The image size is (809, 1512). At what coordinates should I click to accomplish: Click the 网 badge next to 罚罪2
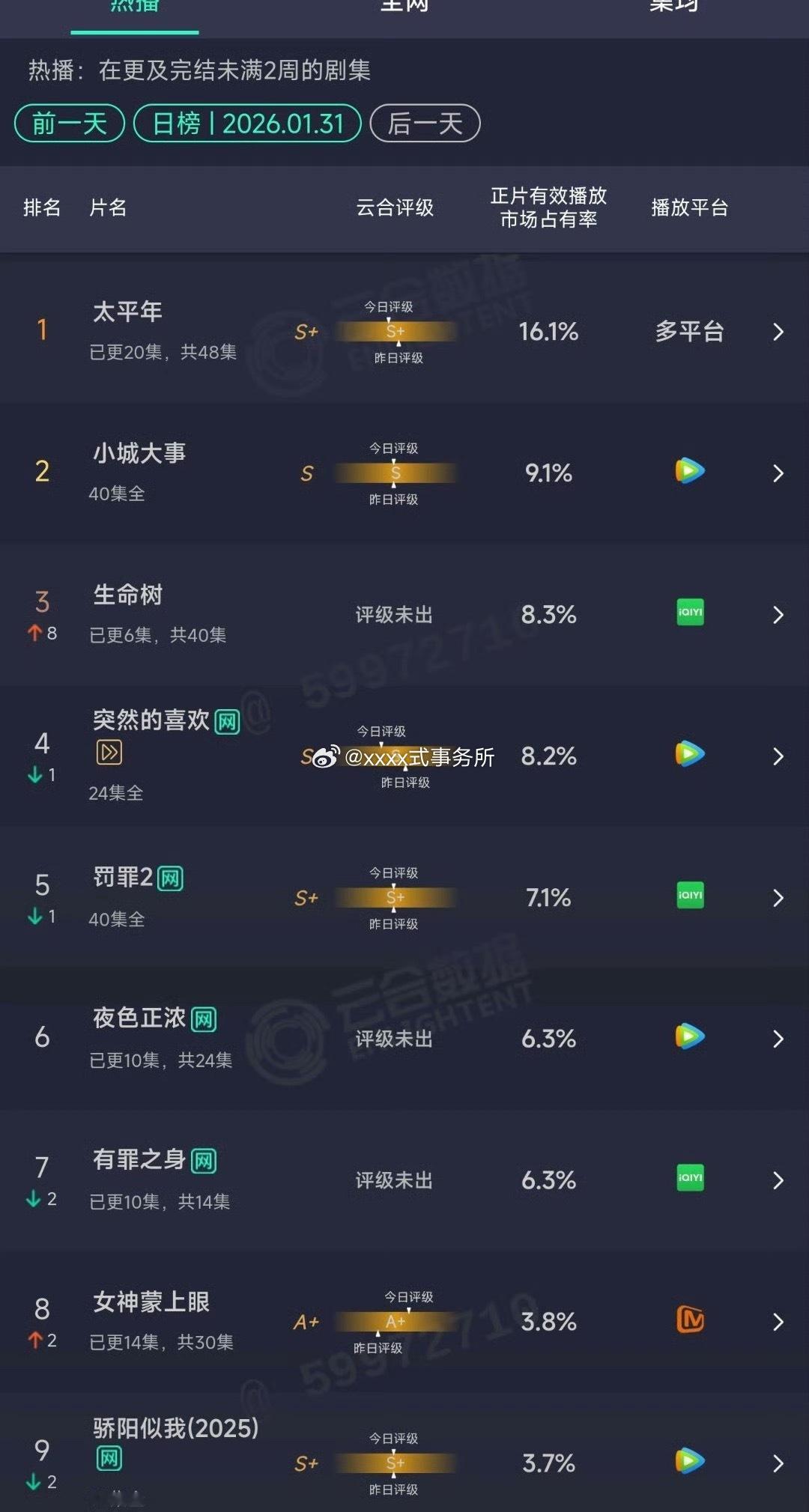click(x=171, y=878)
